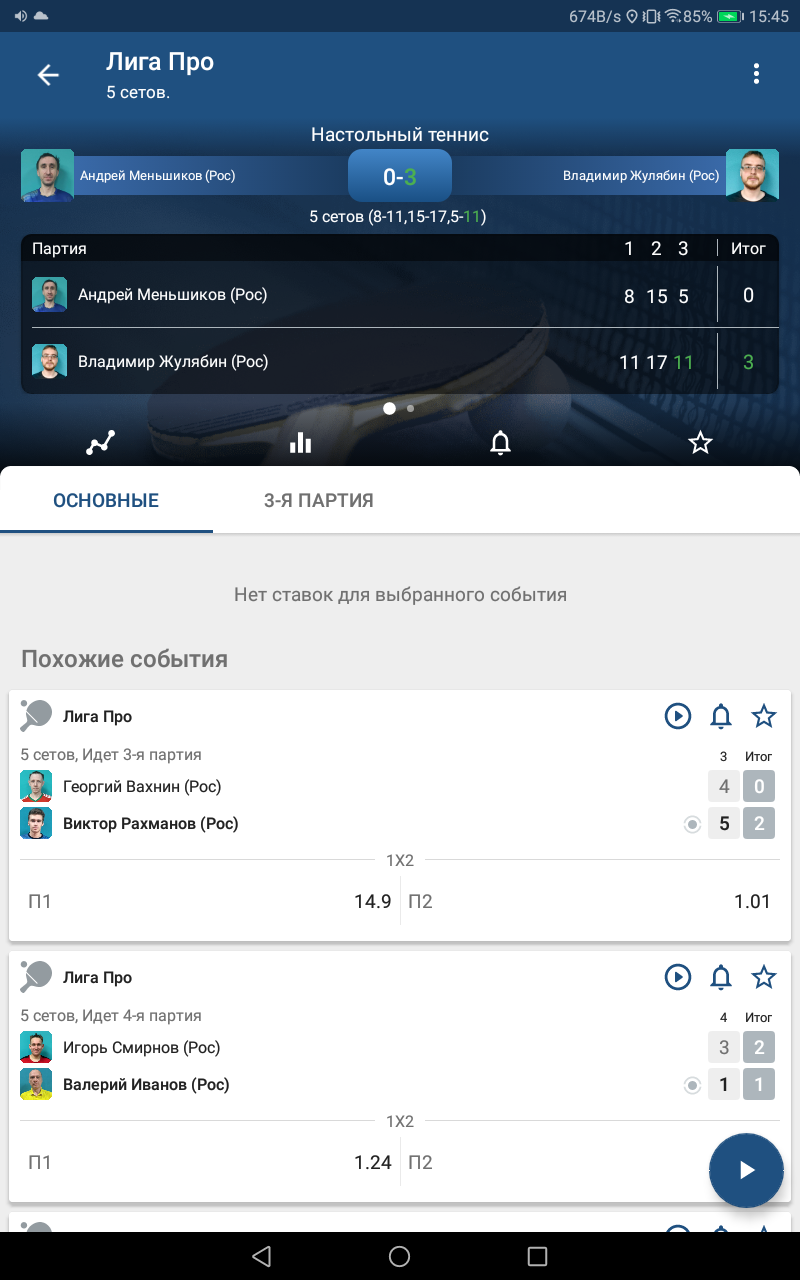Switch to the ОСНОВНЫЕ tab
Screen dimensions: 800x1280
[106, 500]
